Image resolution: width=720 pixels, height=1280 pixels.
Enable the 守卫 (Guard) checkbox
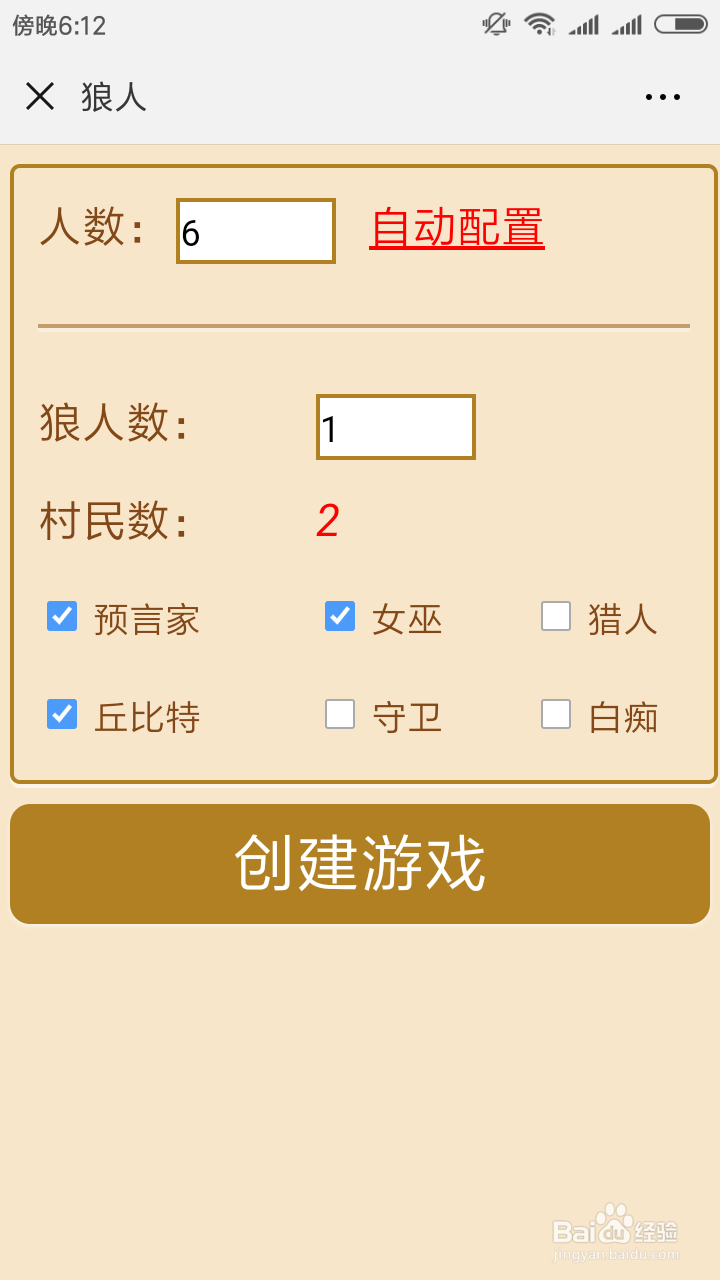click(340, 714)
